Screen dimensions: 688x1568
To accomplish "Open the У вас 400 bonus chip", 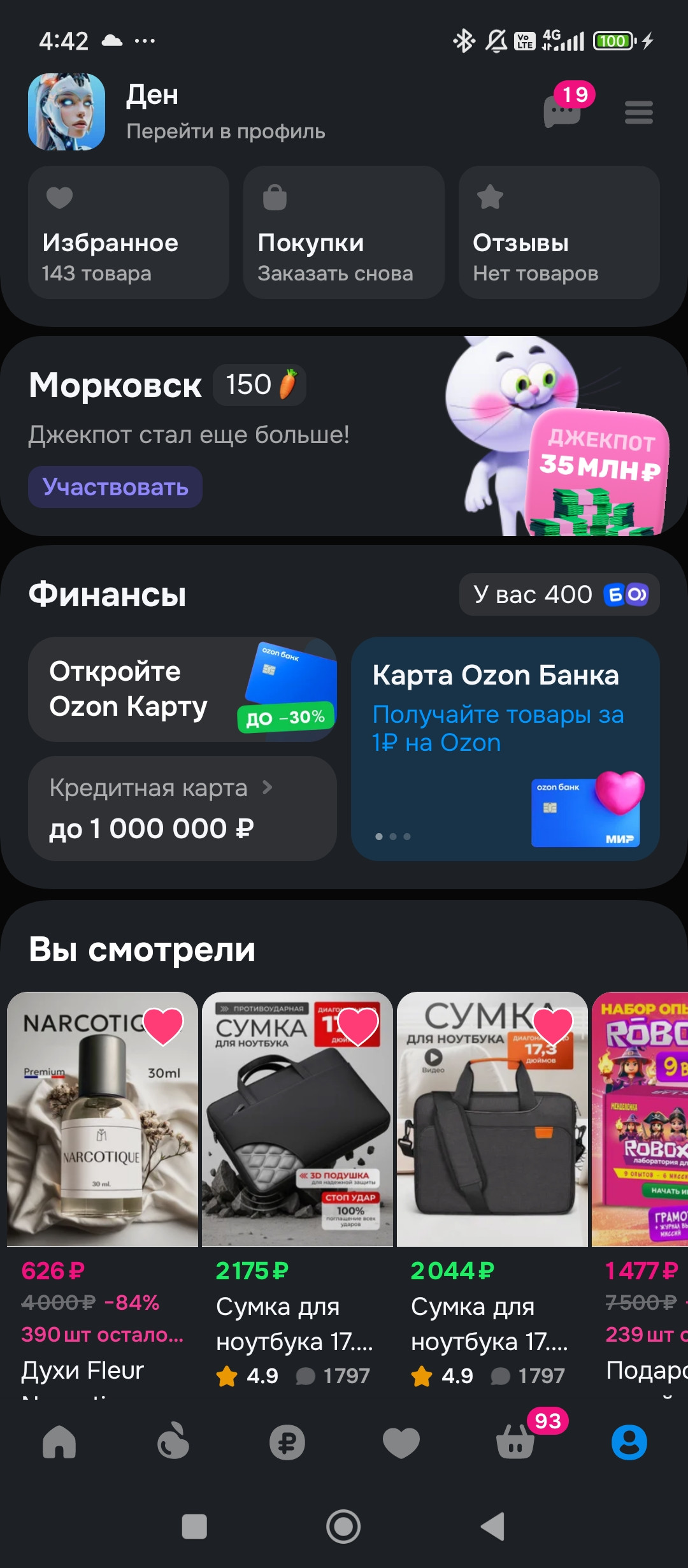I will pyautogui.click(x=559, y=595).
